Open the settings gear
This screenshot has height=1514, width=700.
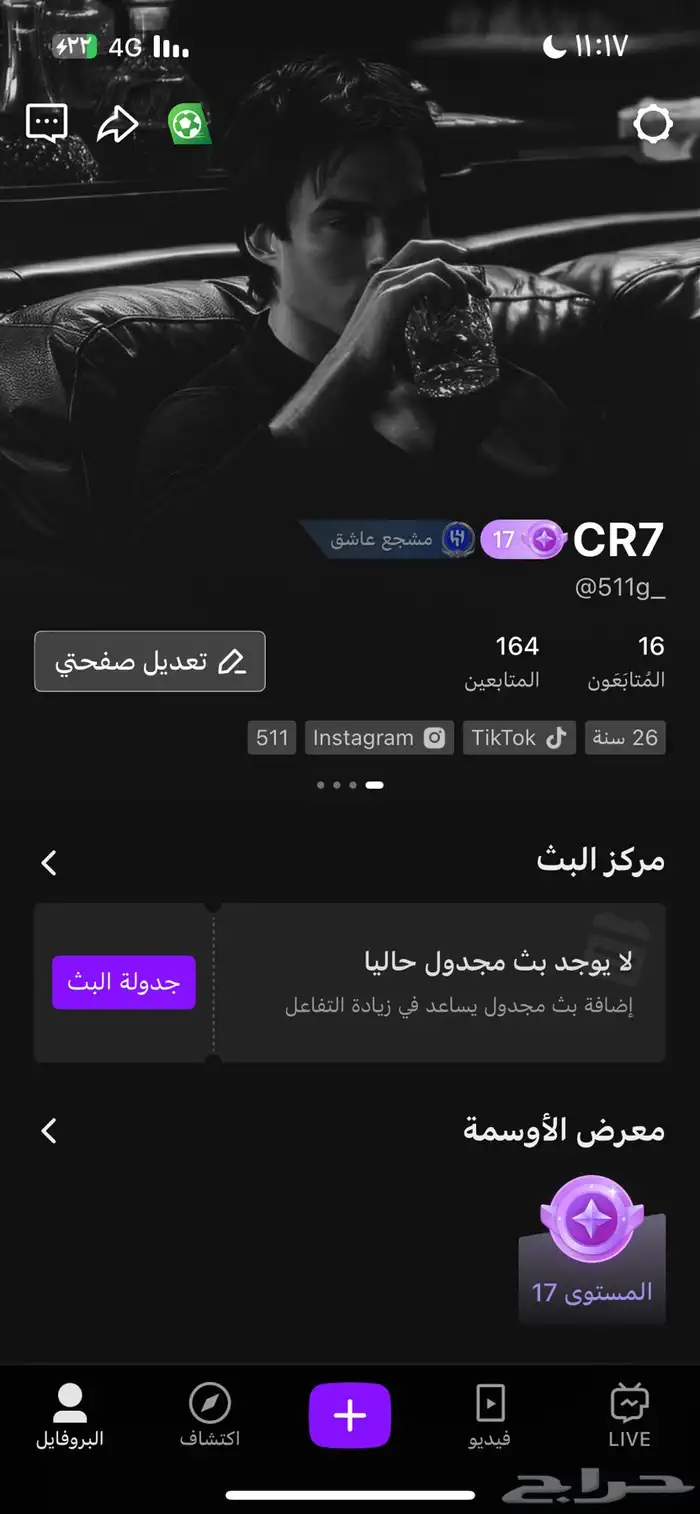[652, 124]
